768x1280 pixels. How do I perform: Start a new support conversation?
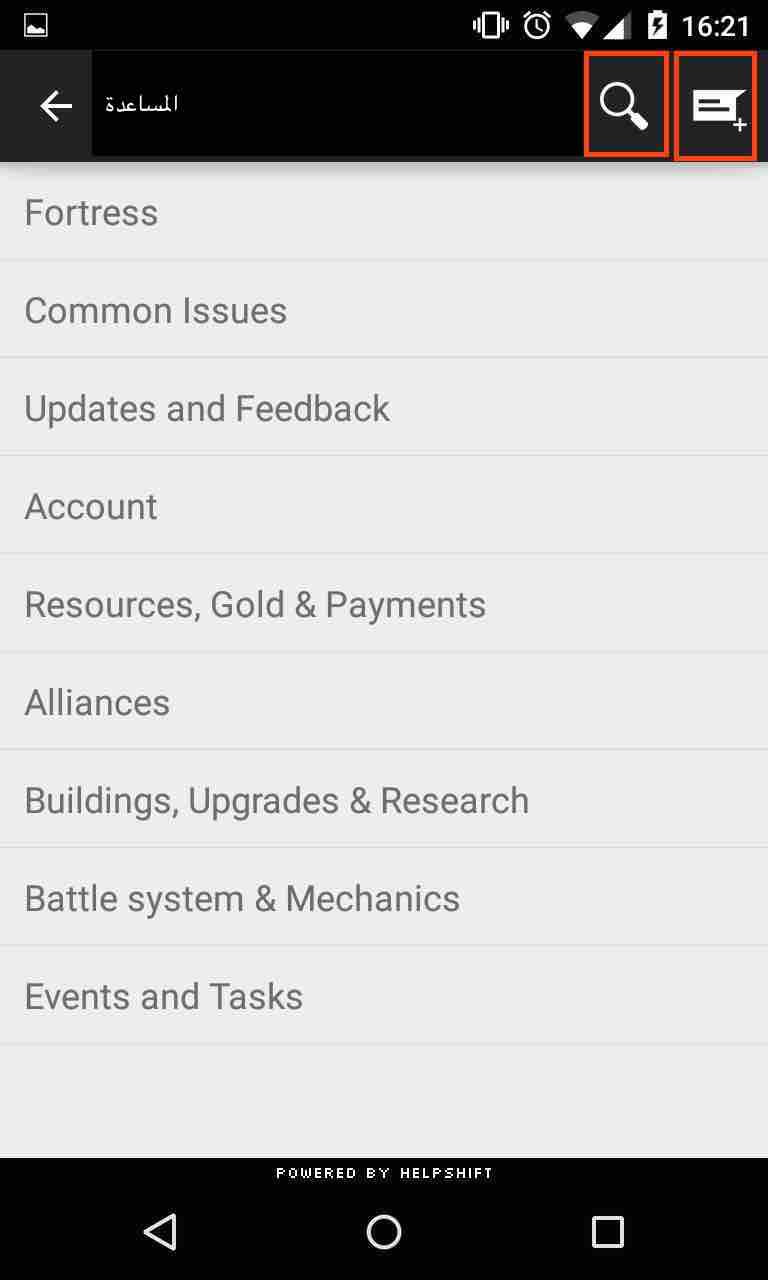pyautogui.click(x=716, y=105)
